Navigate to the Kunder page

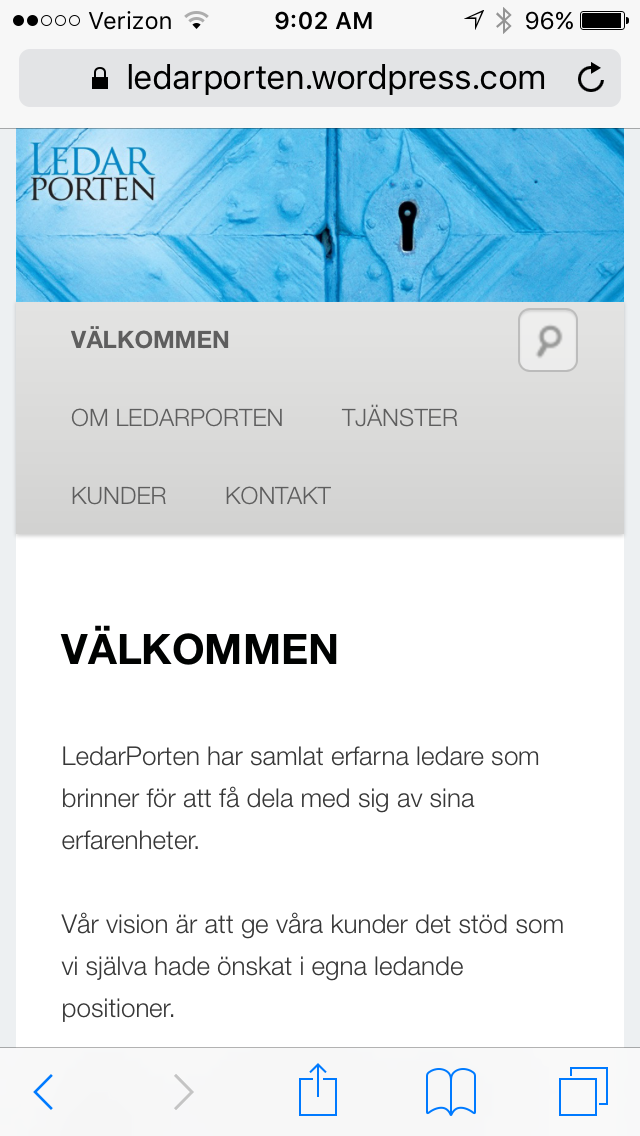[x=119, y=496]
